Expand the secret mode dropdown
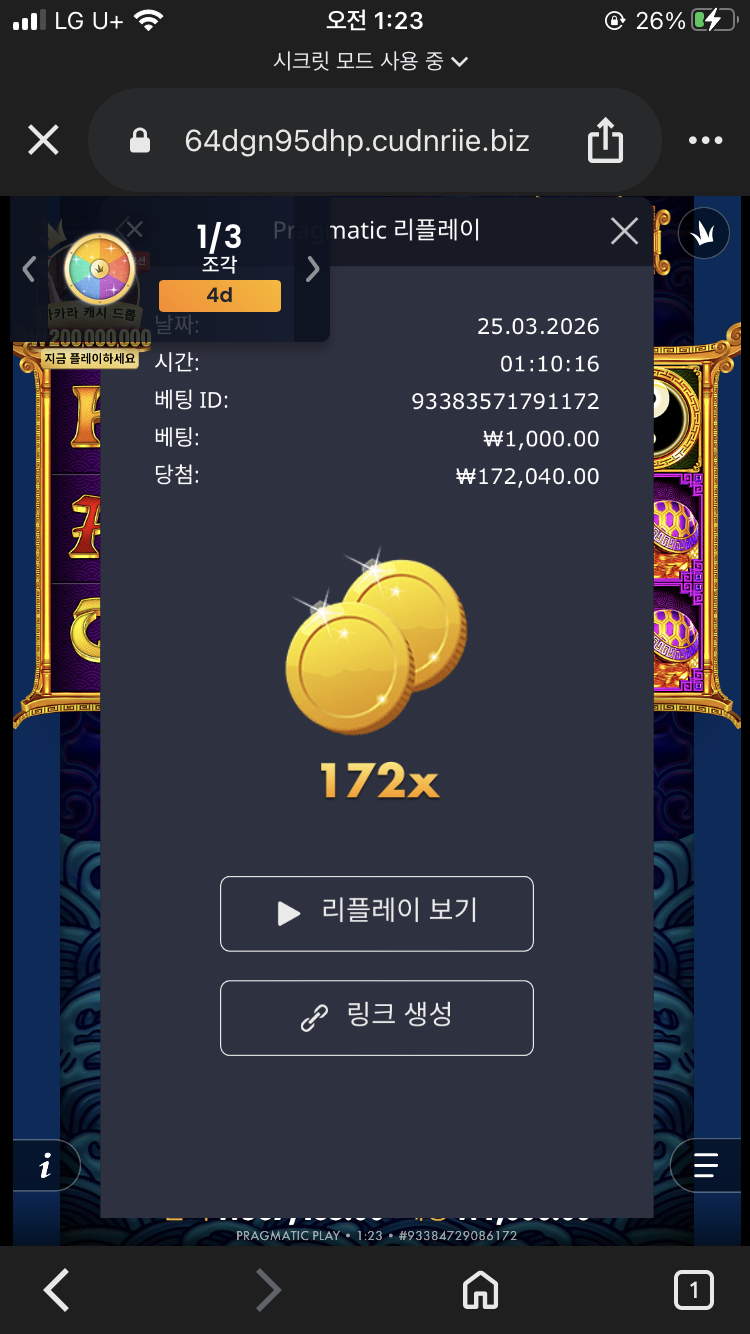Screen dimensions: 750x1334 pyautogui.click(x=371, y=62)
